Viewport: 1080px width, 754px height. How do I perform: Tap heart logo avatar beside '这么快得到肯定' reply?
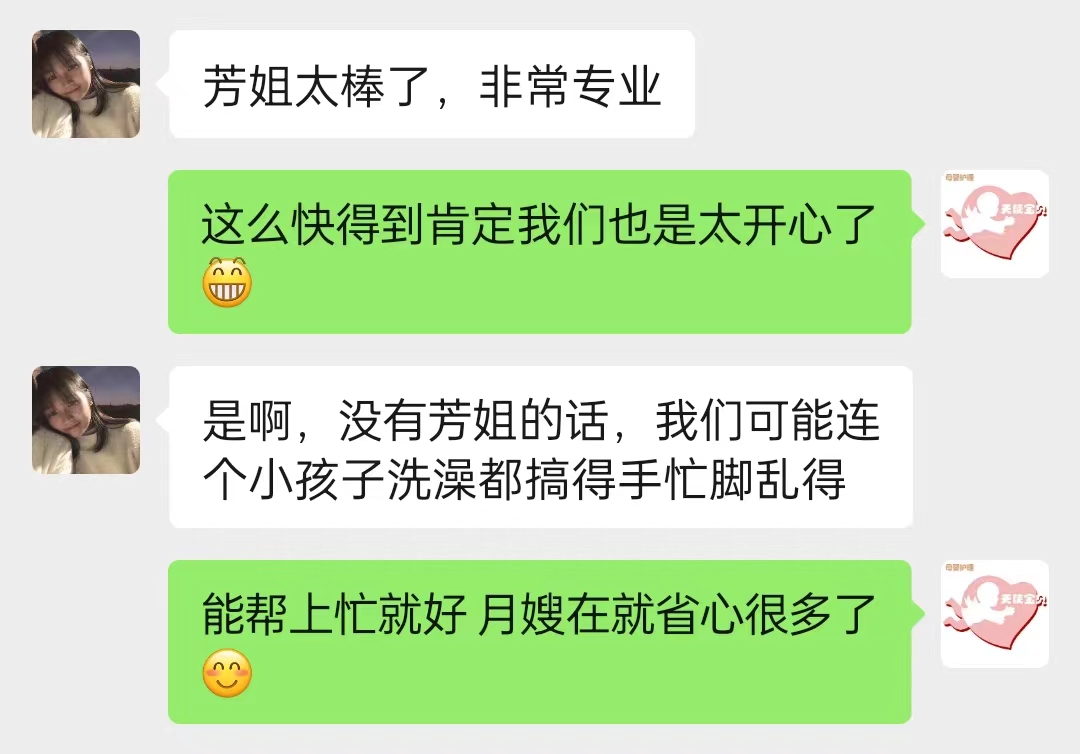994,224
